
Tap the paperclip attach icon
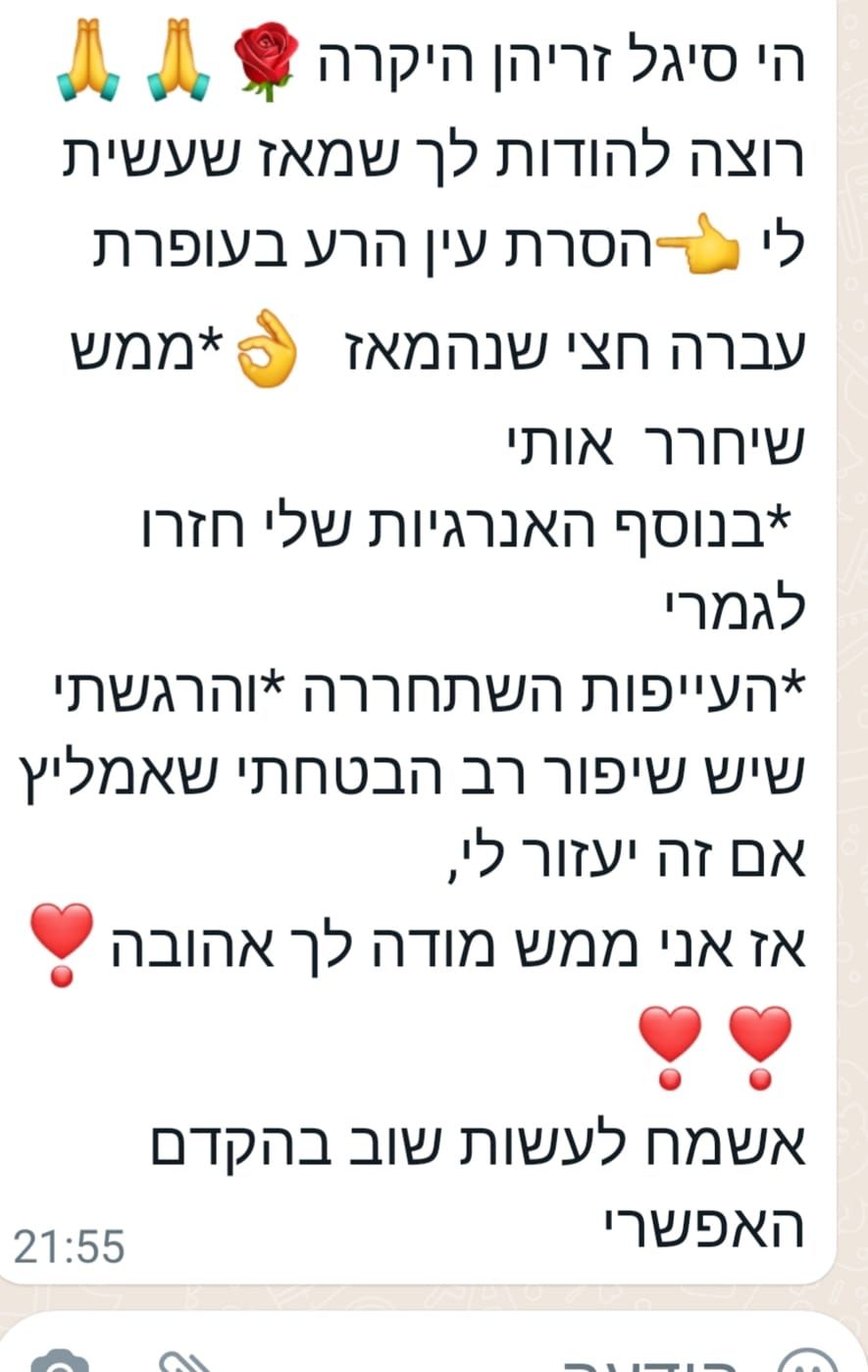coord(186,1363)
